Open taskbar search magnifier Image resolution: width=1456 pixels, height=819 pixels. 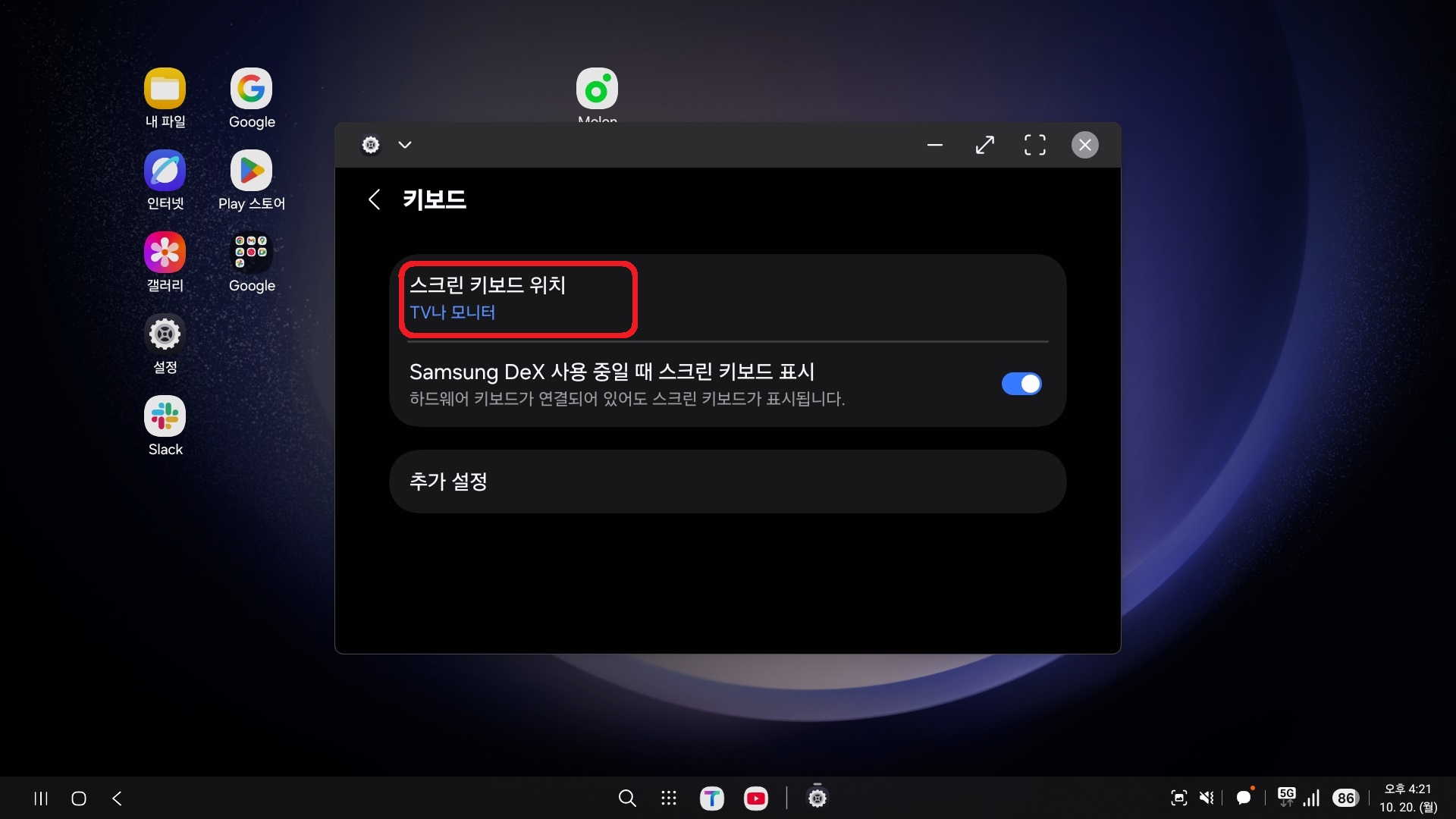pos(626,798)
